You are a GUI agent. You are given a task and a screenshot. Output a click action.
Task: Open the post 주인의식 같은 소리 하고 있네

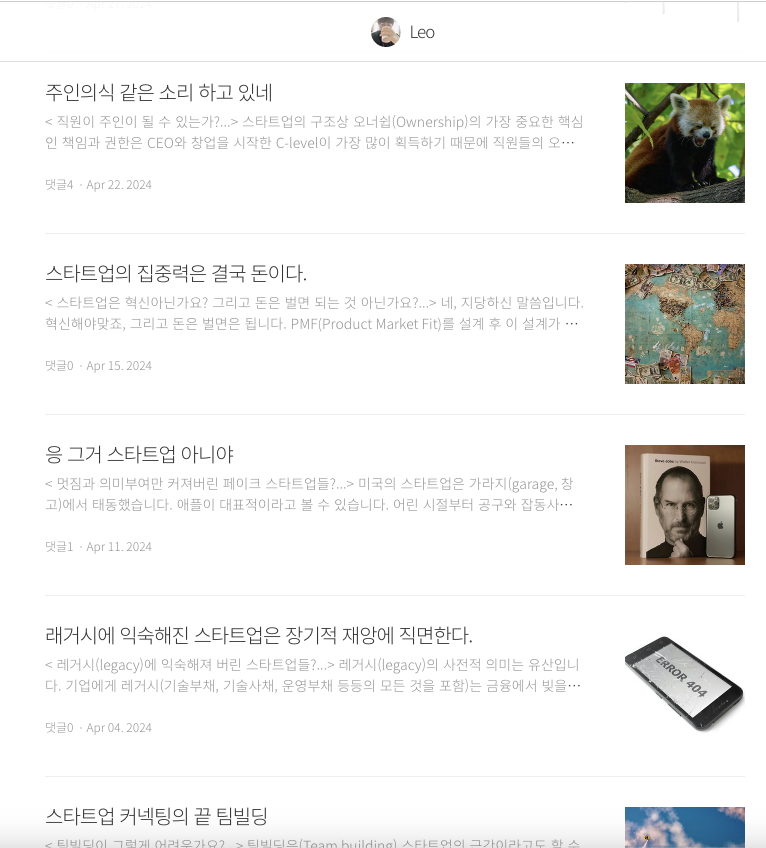click(x=159, y=92)
